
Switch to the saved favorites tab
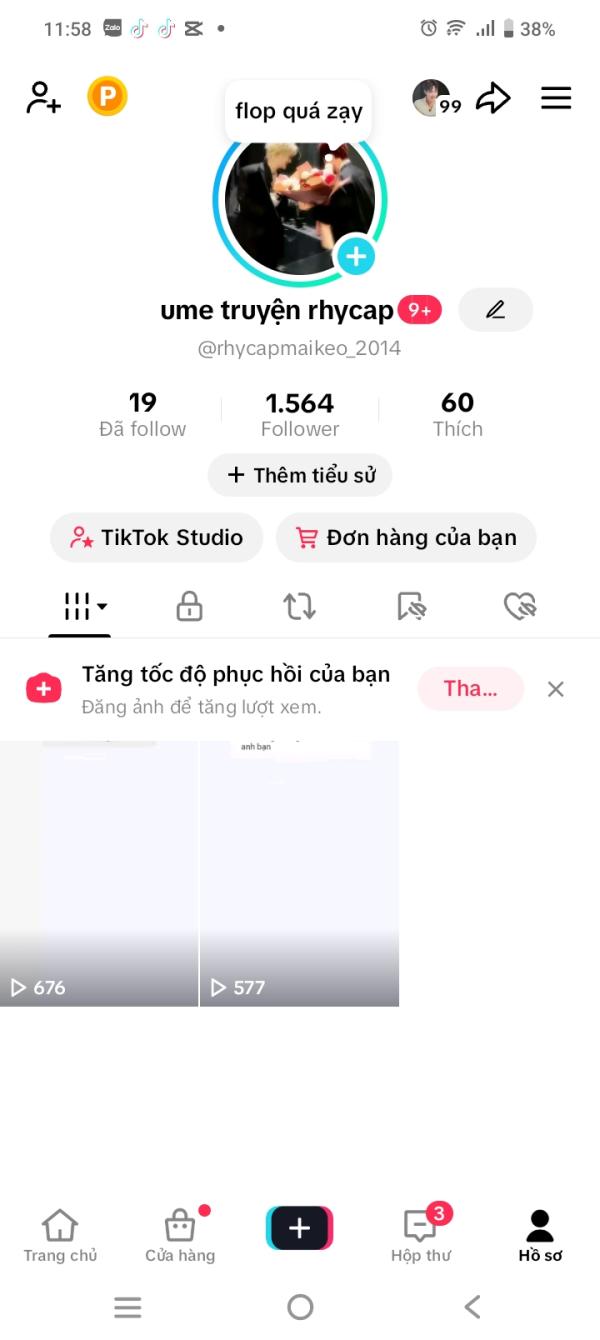[x=411, y=606]
